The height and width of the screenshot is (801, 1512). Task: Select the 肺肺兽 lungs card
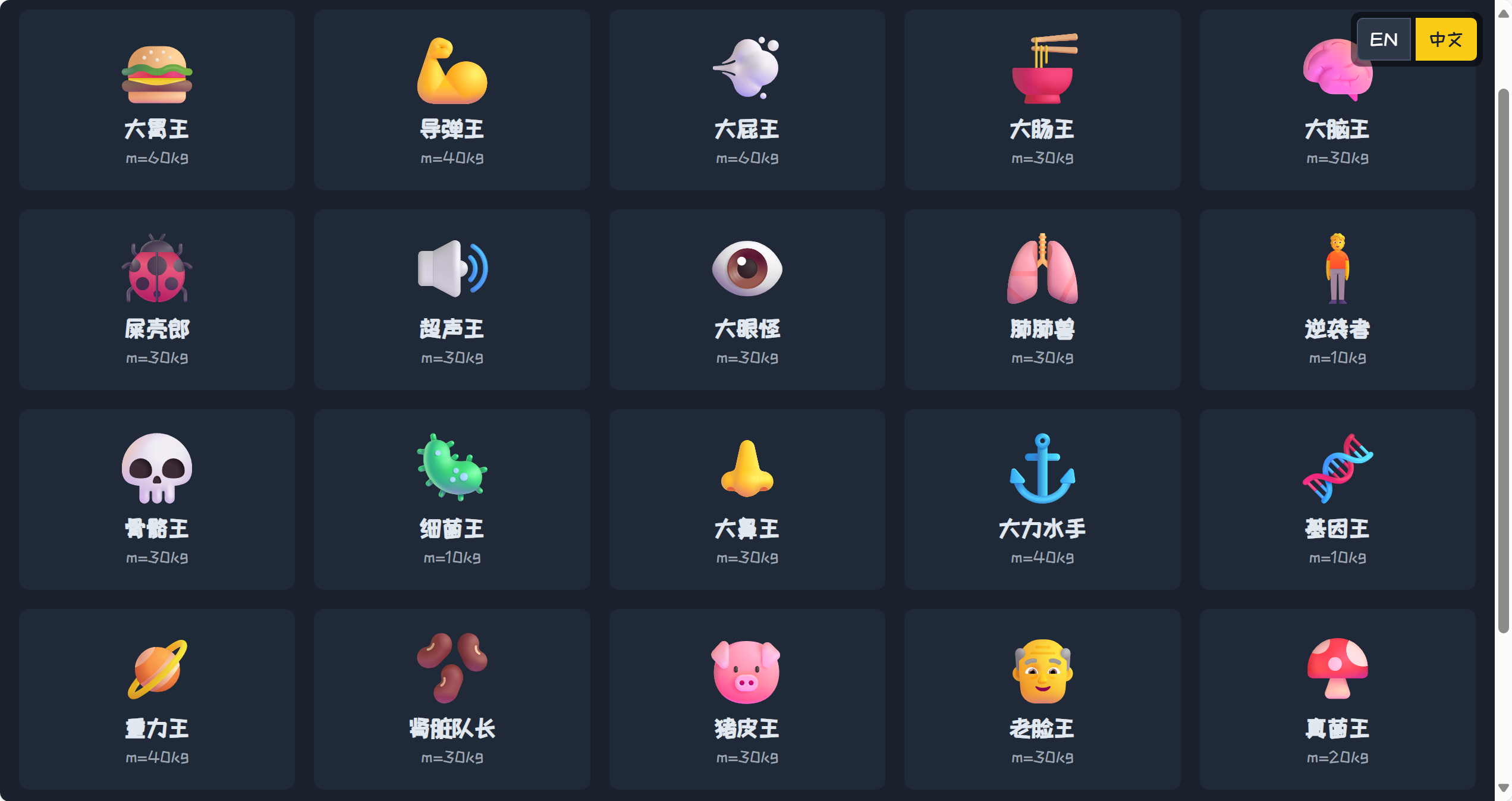[1042, 300]
